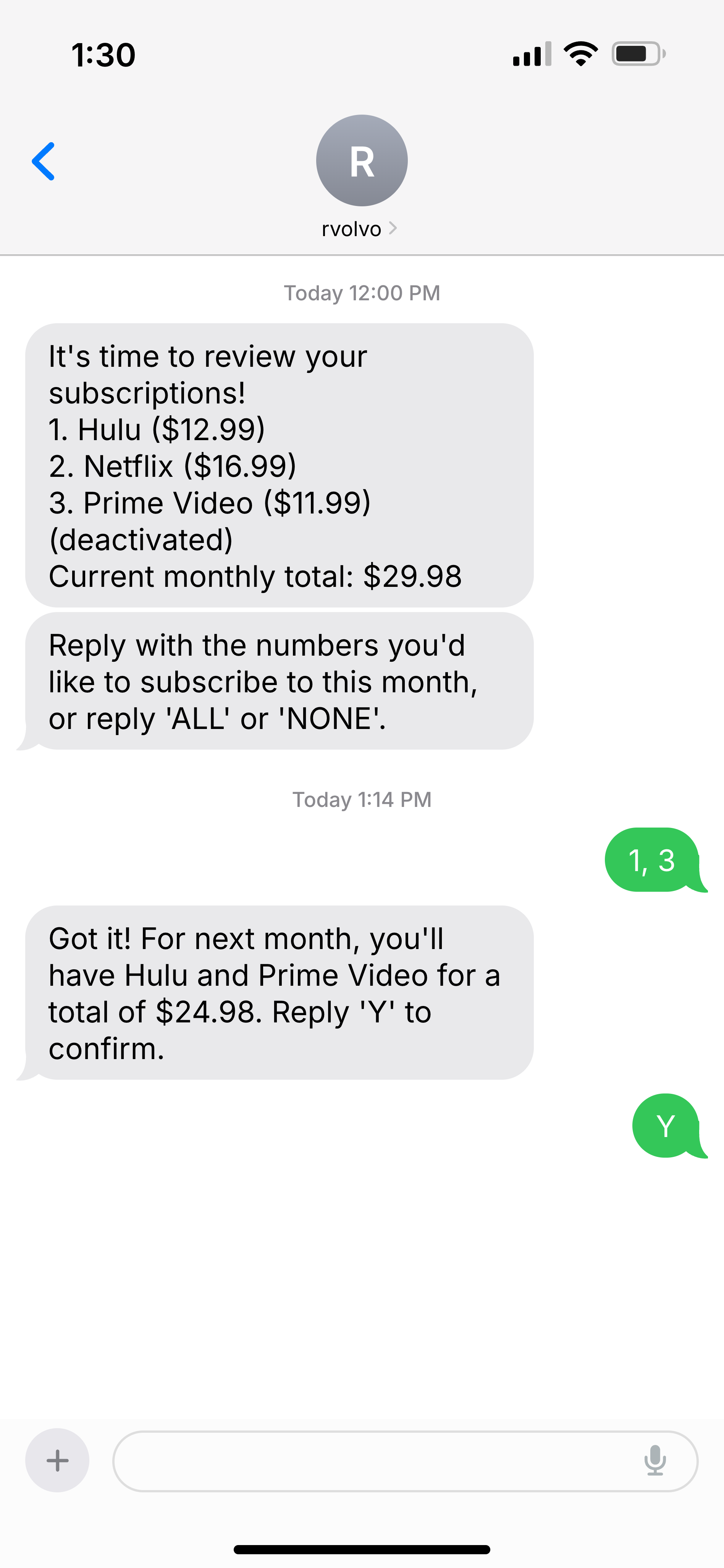Viewport: 724px width, 1568px height.
Task: Select the green '1, 3' reply bubble
Action: click(653, 860)
